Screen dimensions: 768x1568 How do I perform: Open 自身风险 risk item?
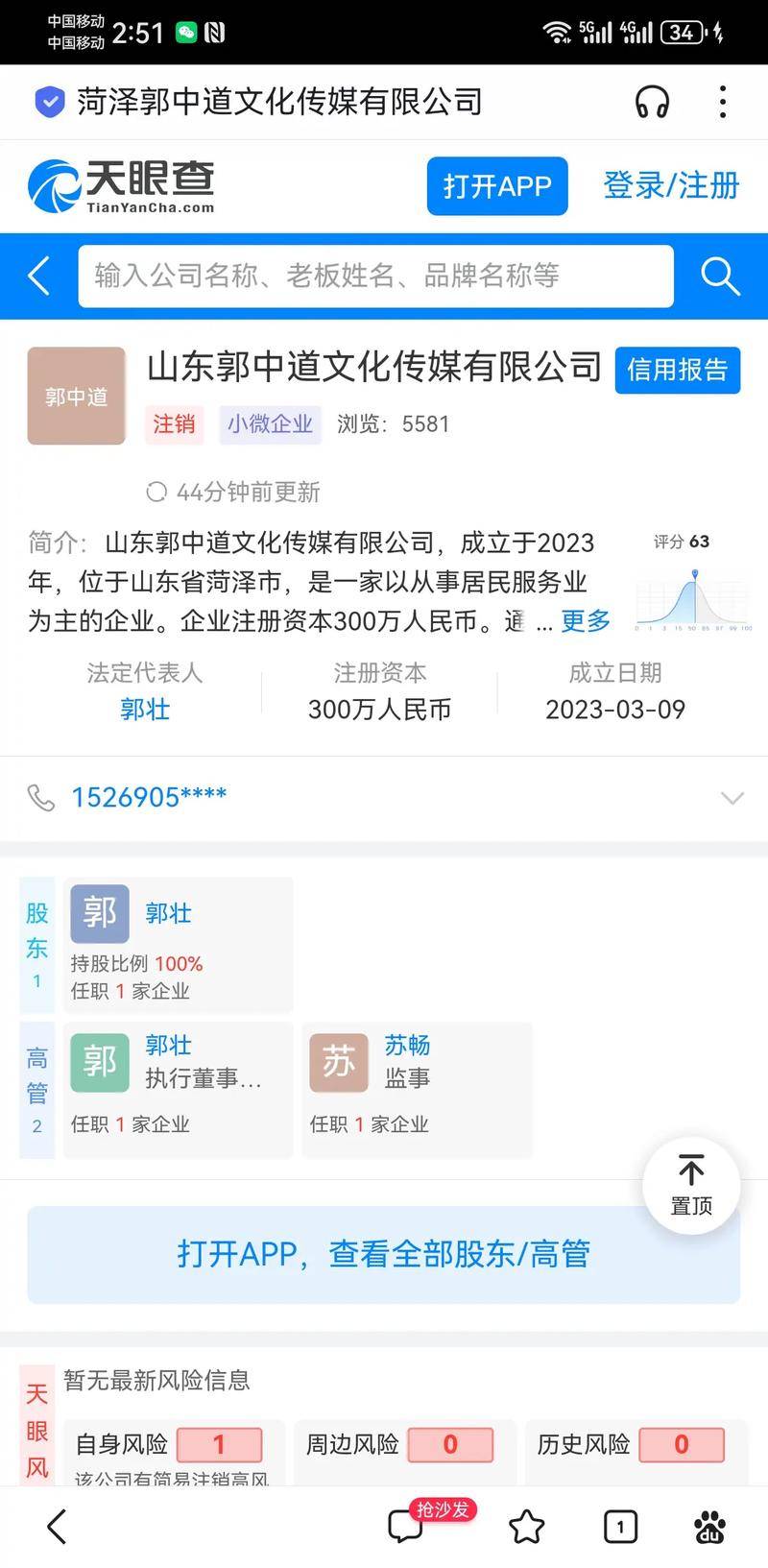(x=171, y=1444)
